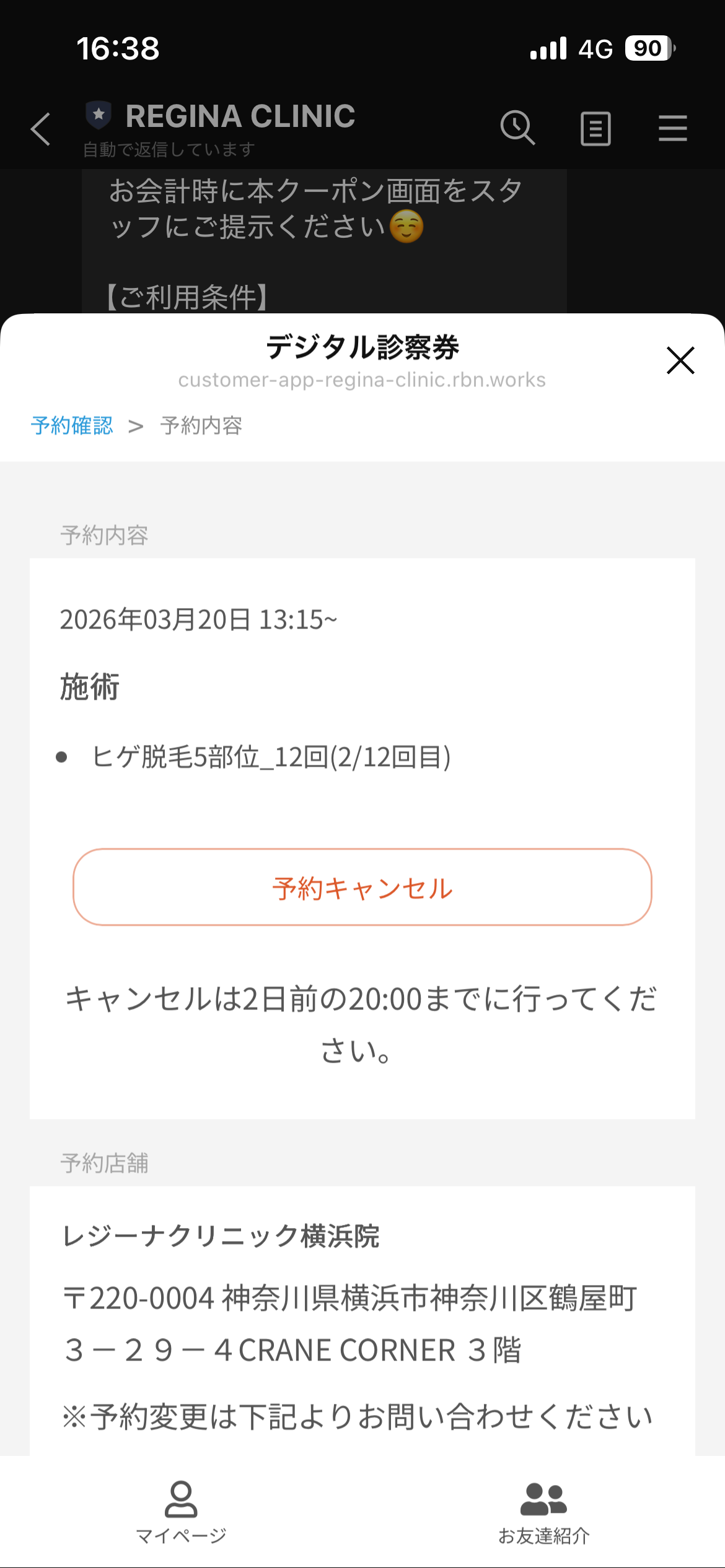Screen dimensions: 725x1568
Task: Navigate to 予約確認 via breadcrumb link
Action: point(72,426)
